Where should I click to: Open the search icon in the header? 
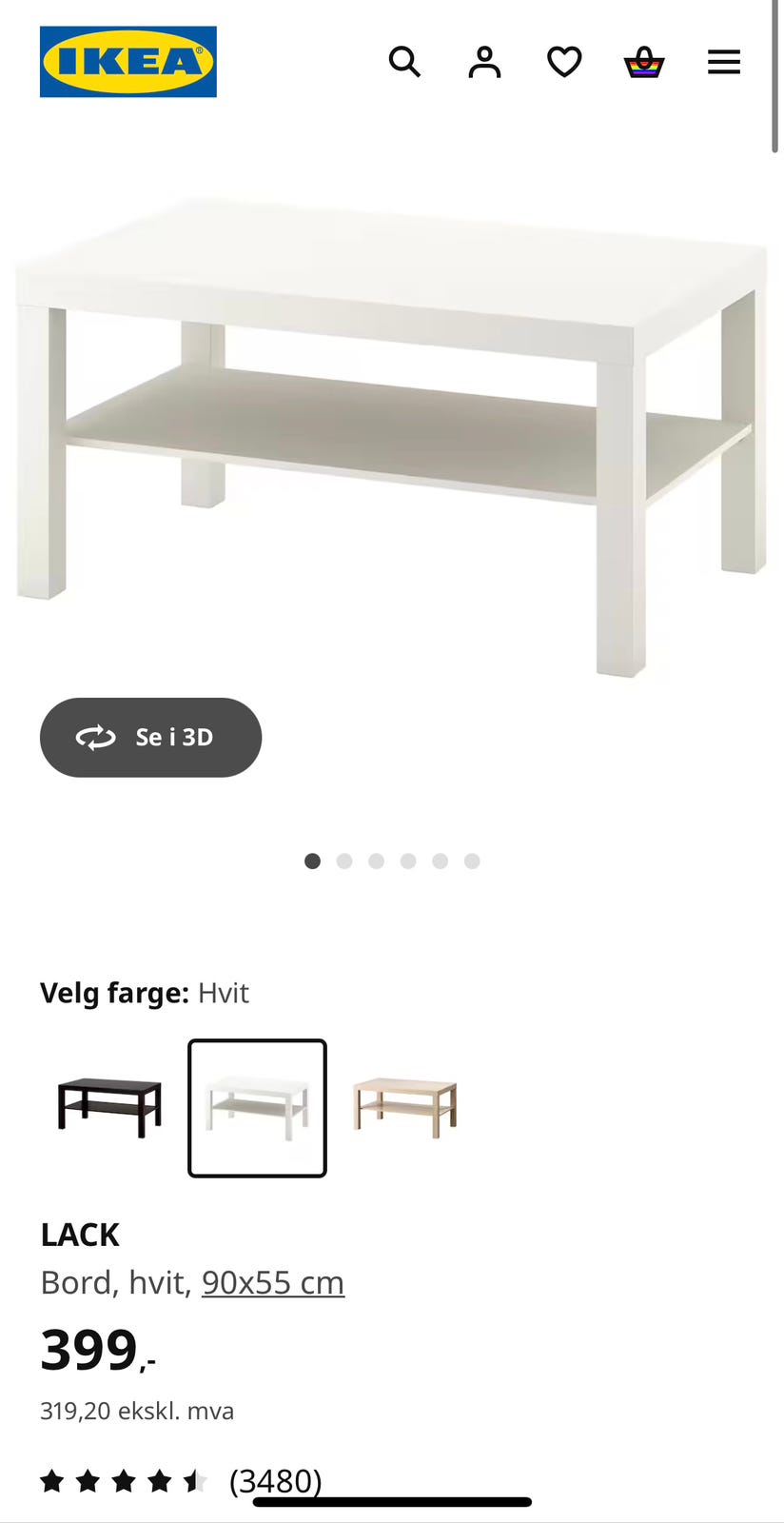(404, 62)
